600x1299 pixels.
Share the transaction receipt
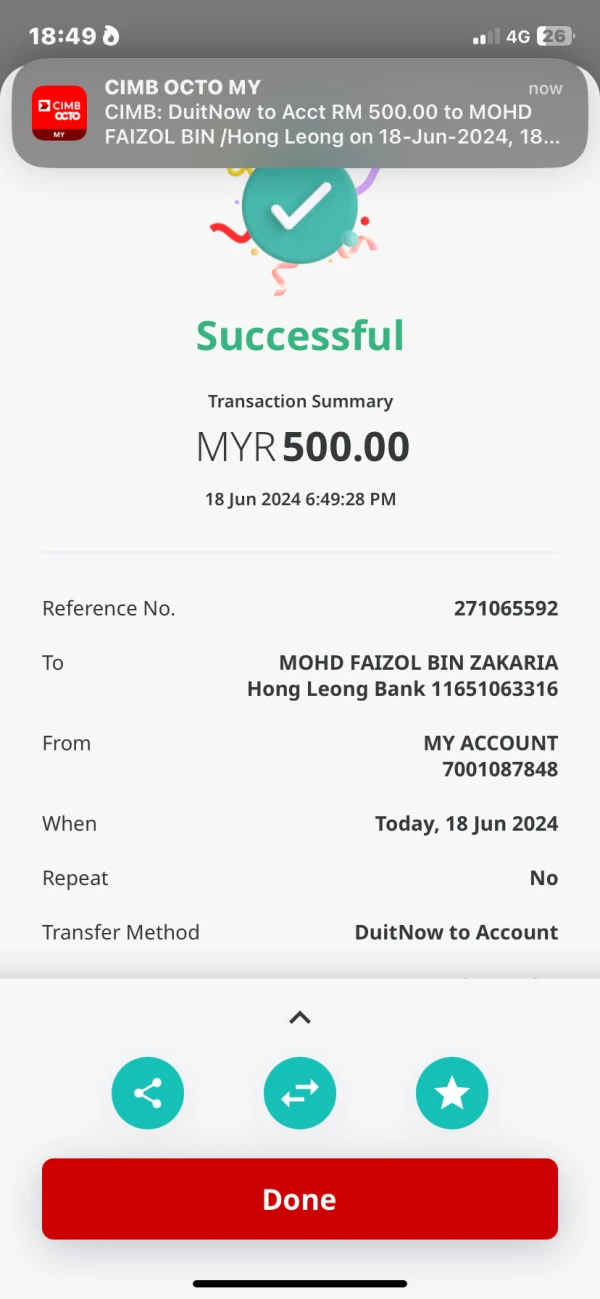click(x=148, y=1093)
